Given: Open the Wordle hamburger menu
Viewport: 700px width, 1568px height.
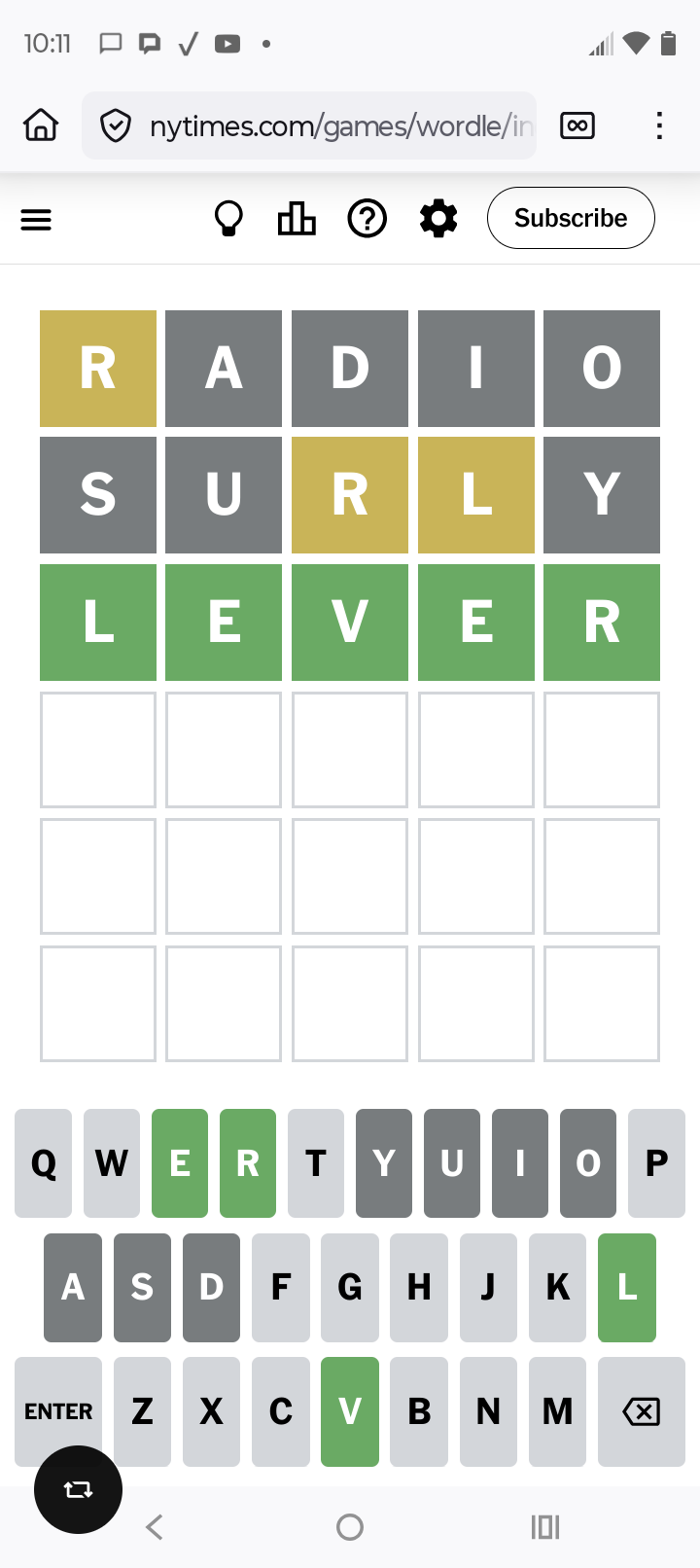Looking at the screenshot, I should (x=36, y=220).
